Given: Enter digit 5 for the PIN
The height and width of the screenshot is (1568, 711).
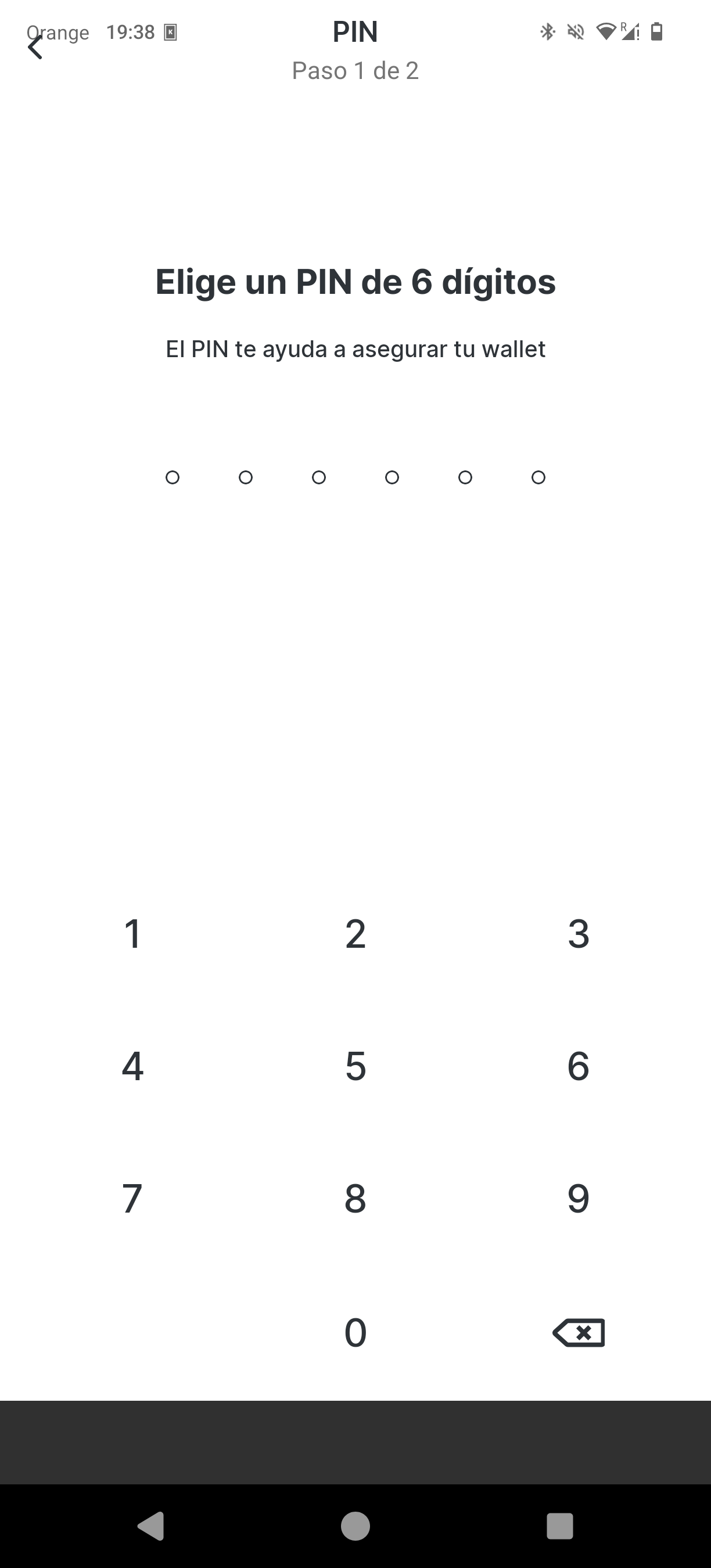Looking at the screenshot, I should (x=355, y=1066).
